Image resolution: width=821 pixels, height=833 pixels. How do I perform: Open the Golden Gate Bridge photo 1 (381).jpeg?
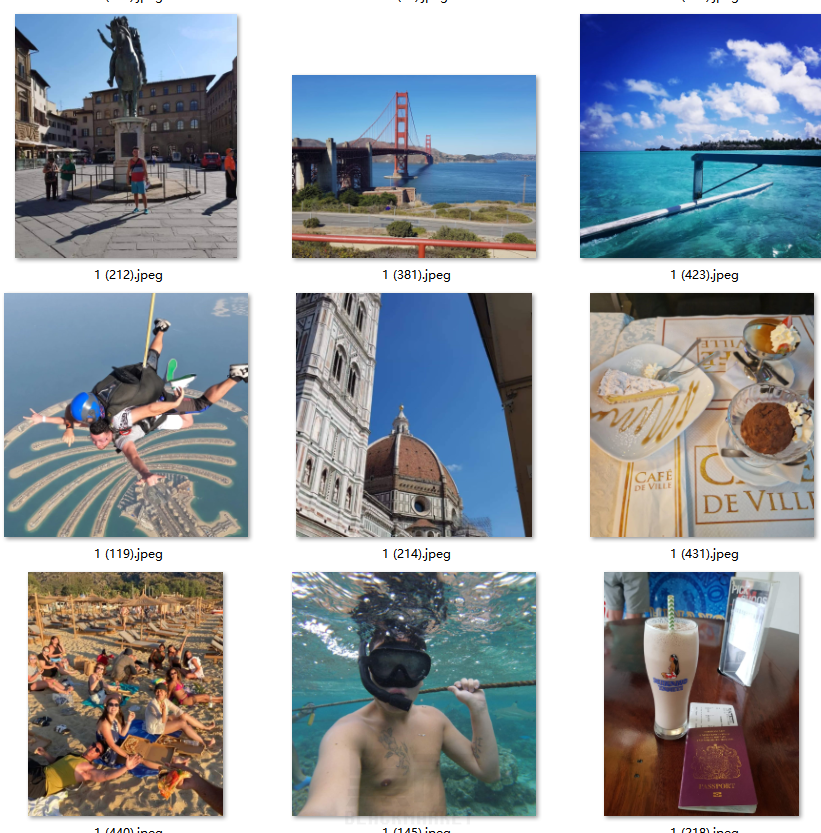pos(414,166)
